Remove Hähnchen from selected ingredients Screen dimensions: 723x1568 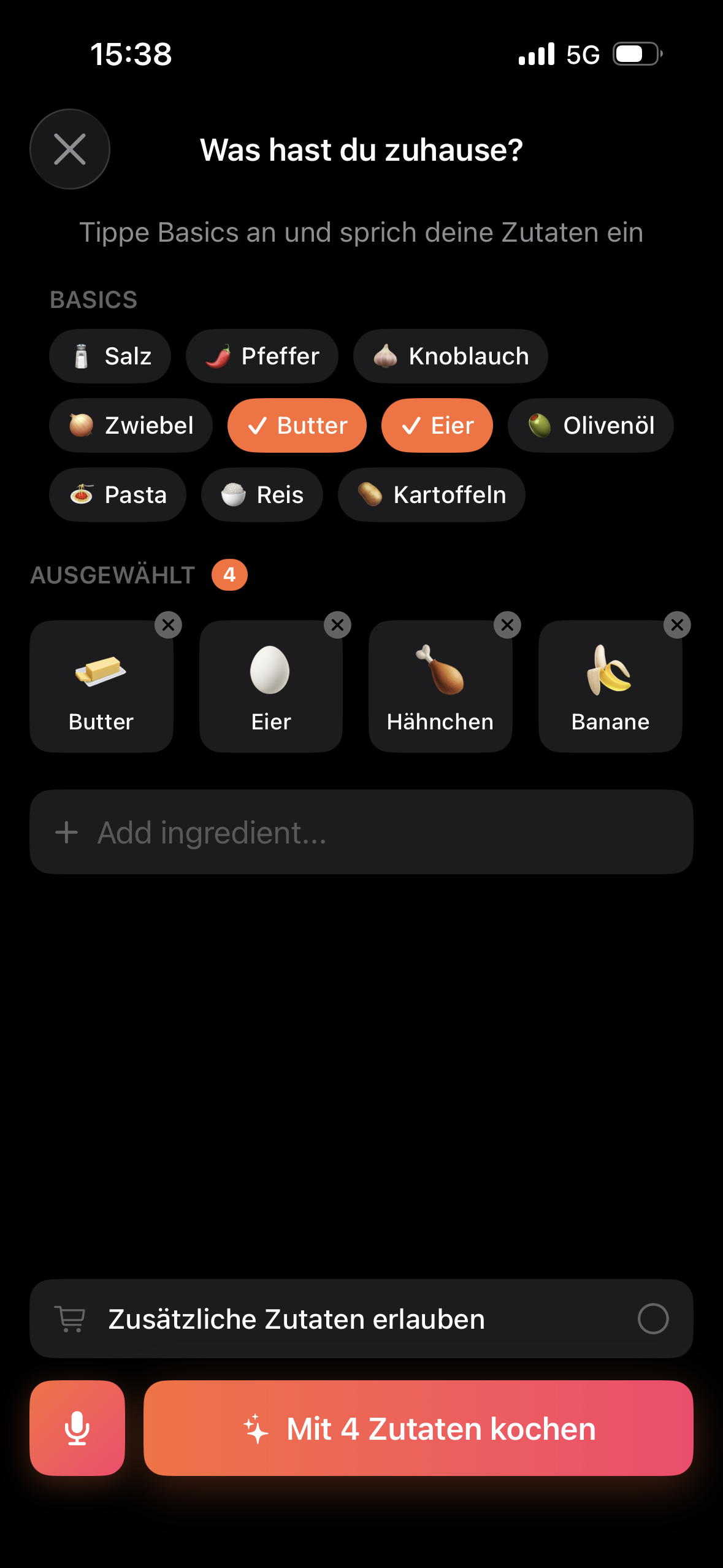(508, 625)
